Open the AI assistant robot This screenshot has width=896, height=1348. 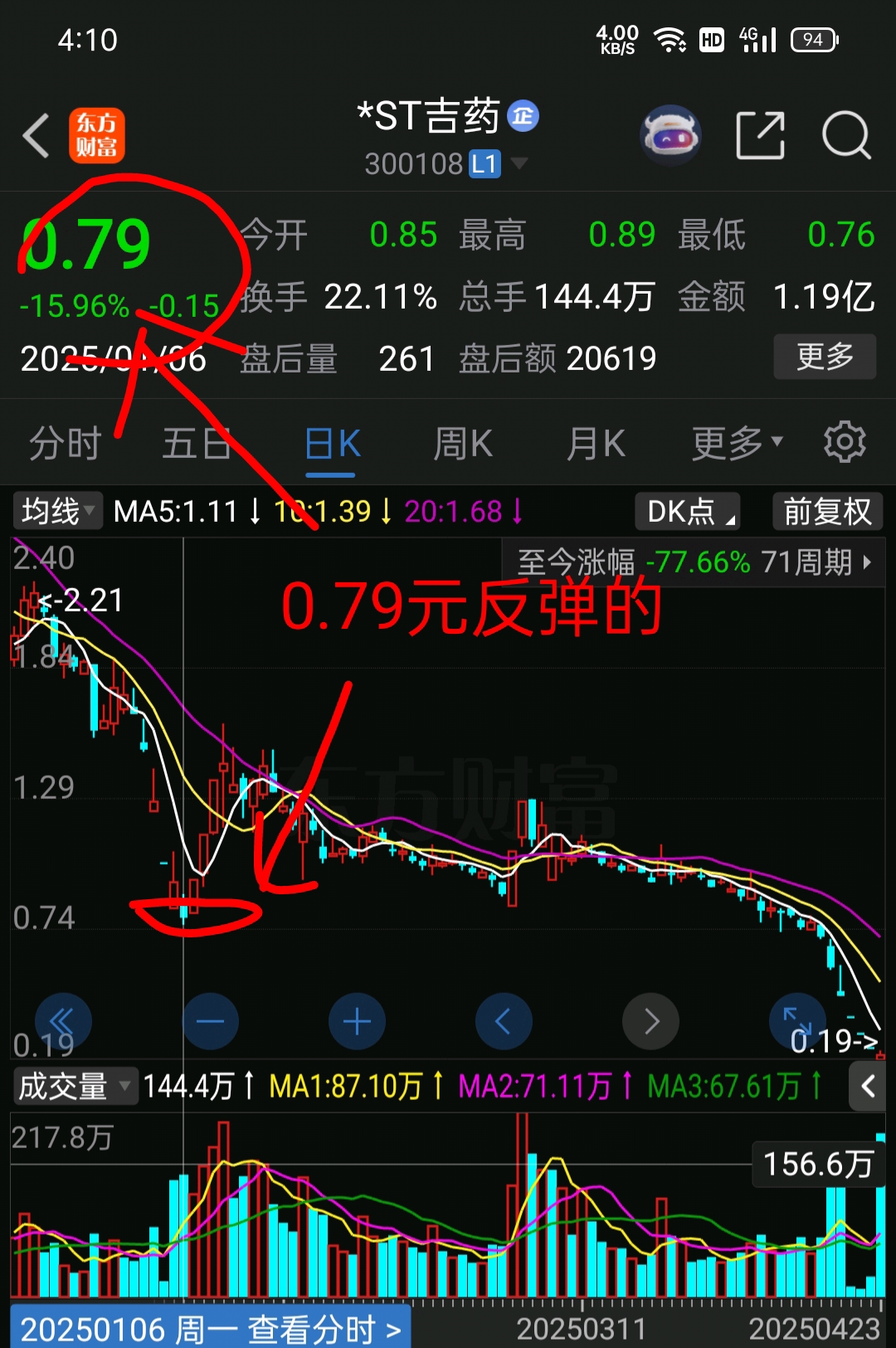[x=671, y=134]
